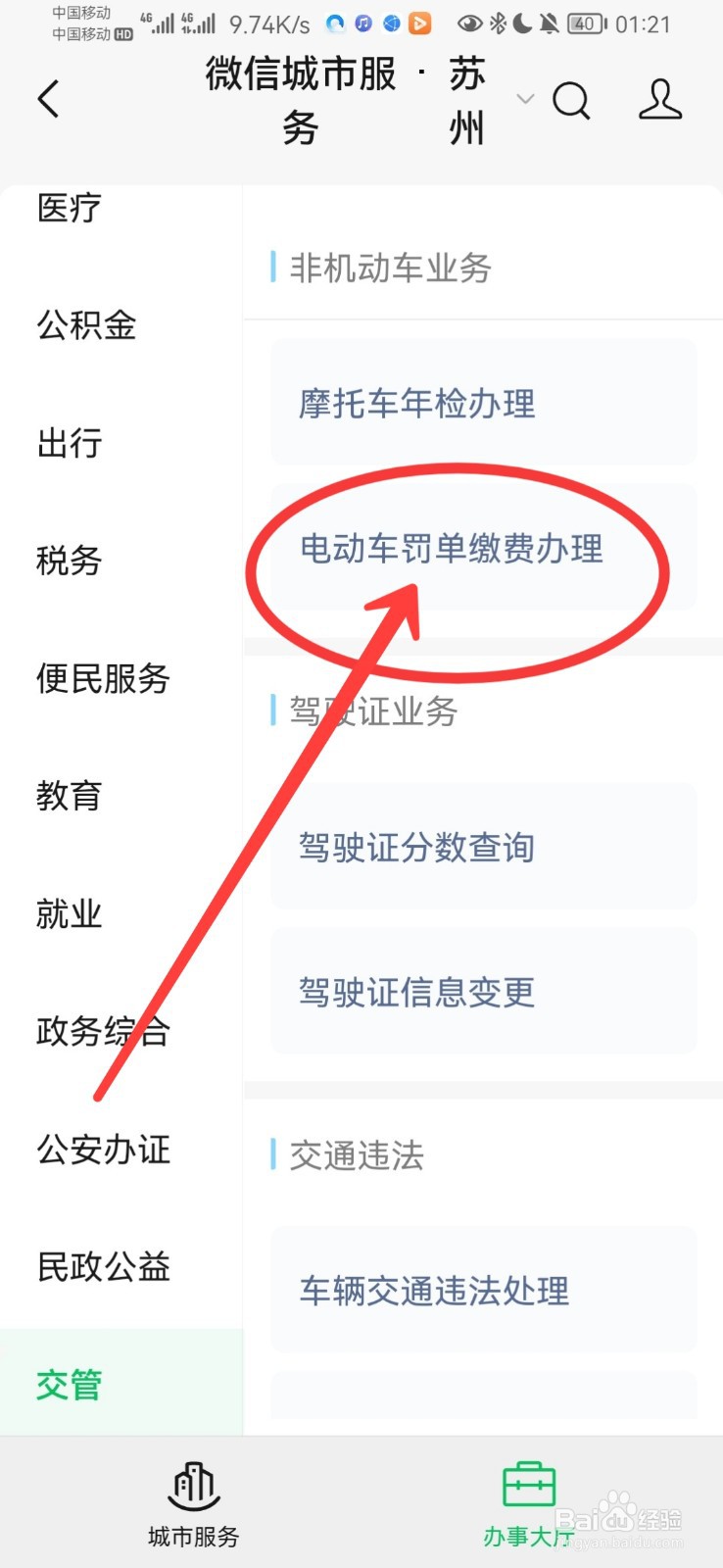
Task: Tap the do-not-disturb moon icon
Action: [520, 22]
